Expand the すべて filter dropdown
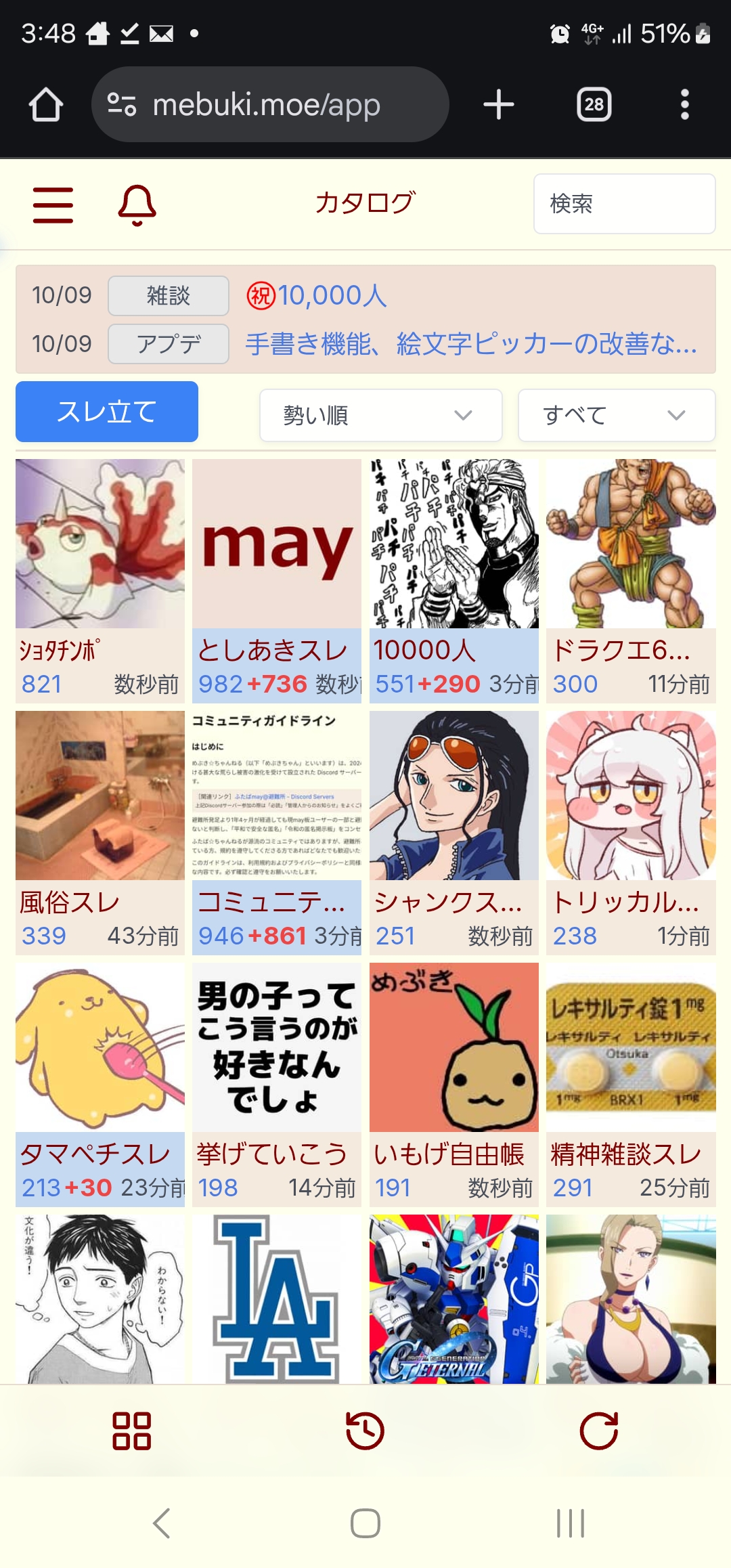This screenshot has height=1568, width=731. pos(616,415)
